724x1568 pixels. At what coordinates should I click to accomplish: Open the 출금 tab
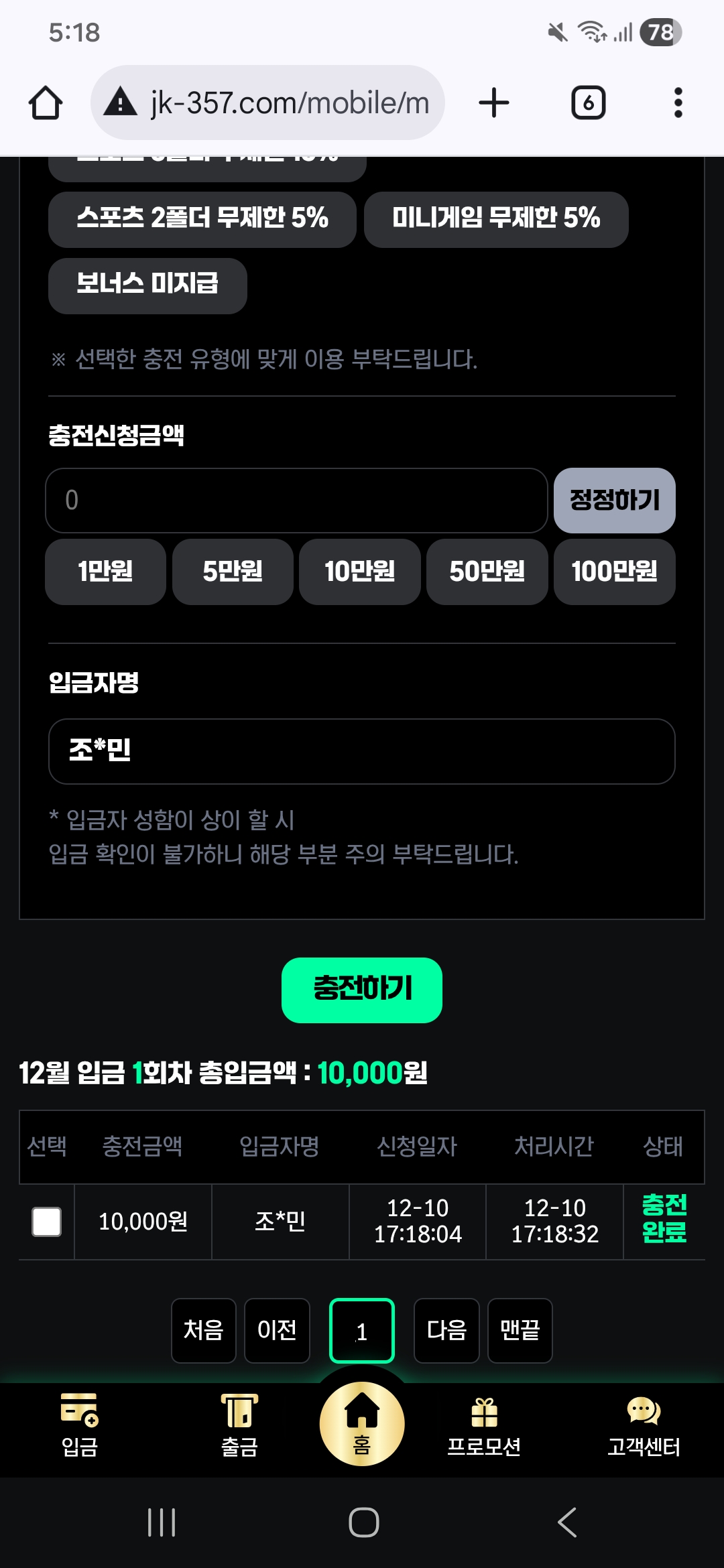(239, 1425)
